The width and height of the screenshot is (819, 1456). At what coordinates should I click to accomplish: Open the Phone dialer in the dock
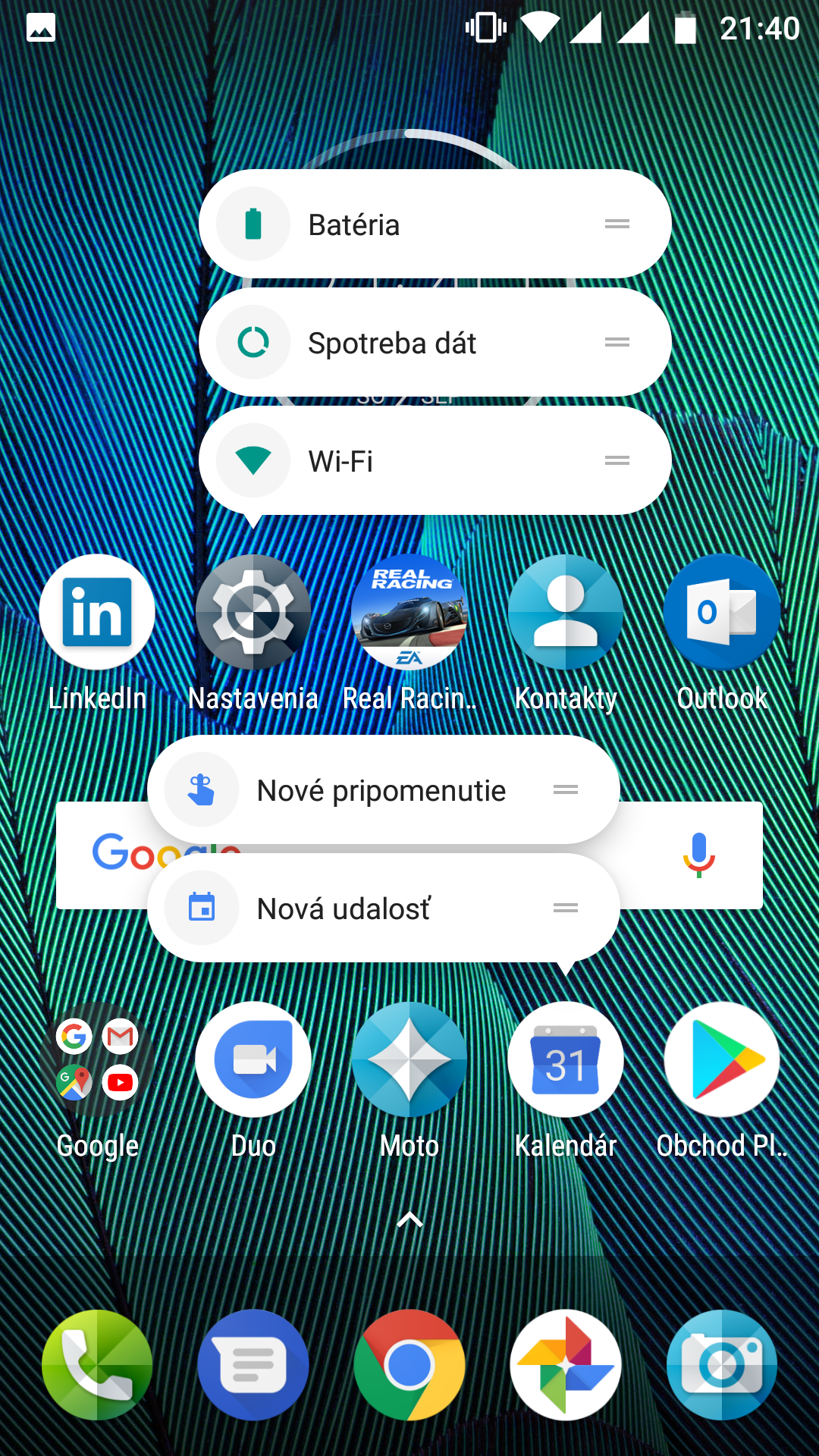97,1365
